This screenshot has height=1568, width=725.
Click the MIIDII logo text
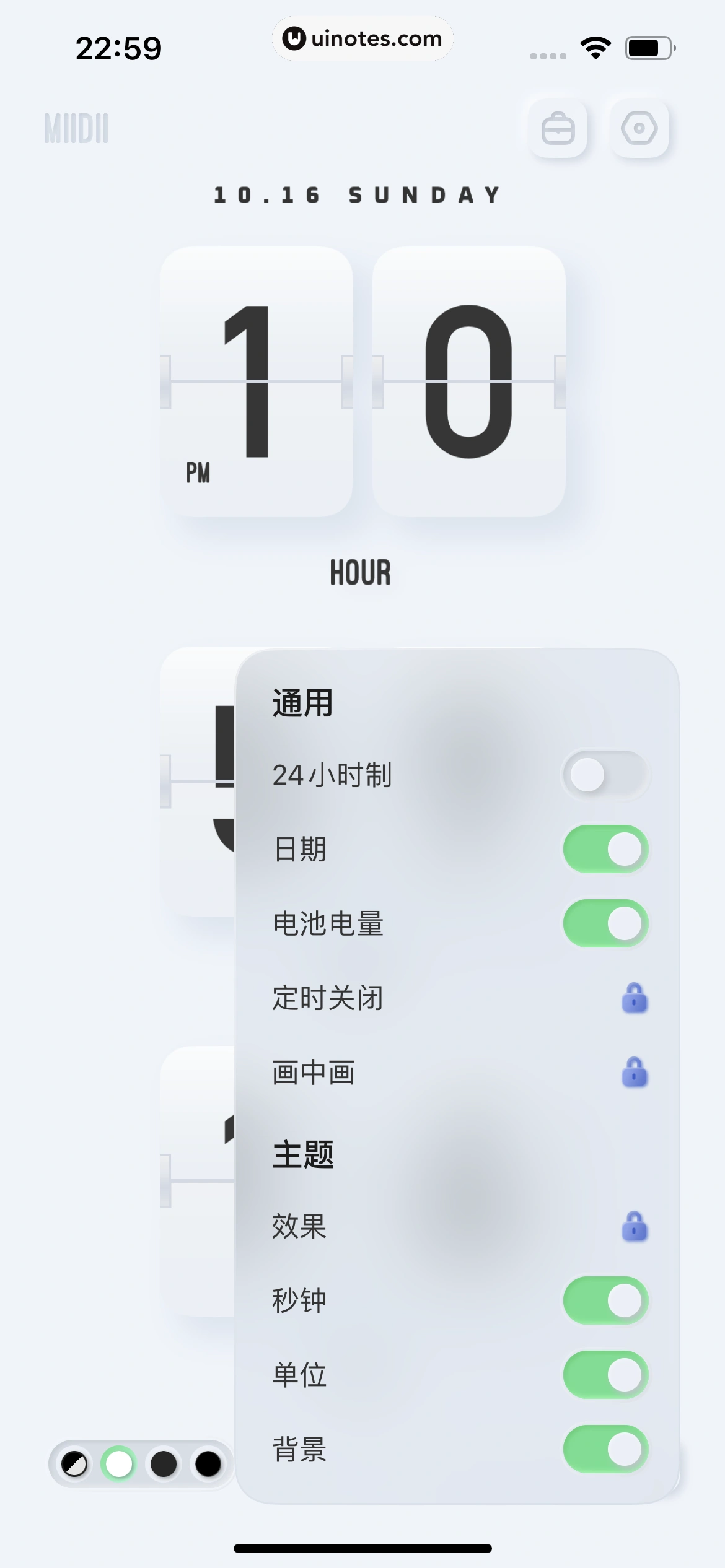click(76, 129)
